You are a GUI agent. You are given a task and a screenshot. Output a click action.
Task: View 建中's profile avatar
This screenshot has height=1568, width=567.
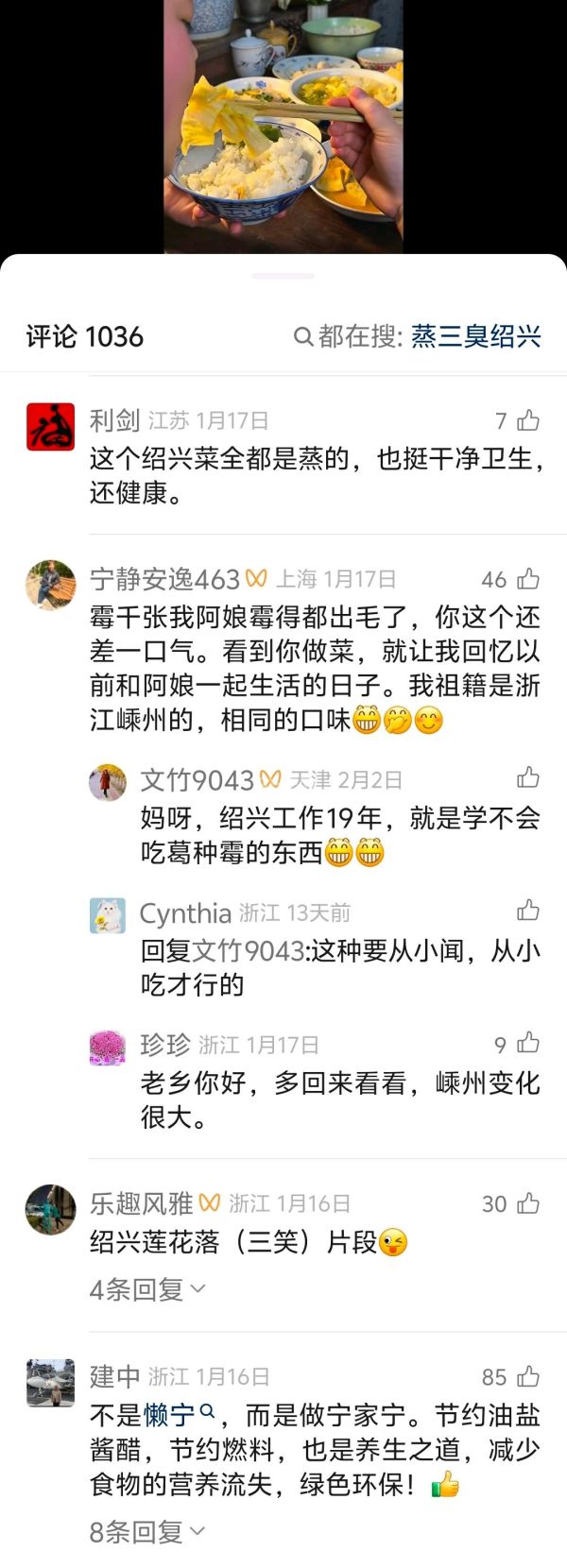tap(50, 1383)
